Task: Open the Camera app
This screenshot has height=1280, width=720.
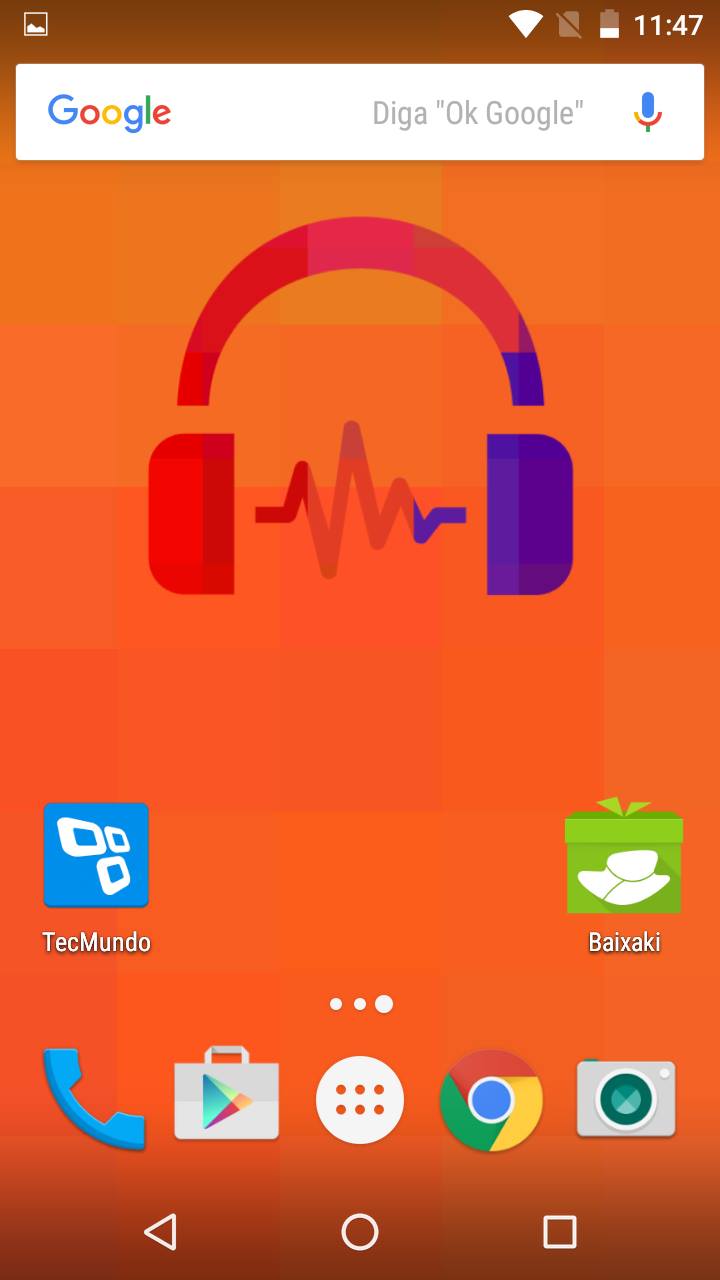Action: 626,1099
